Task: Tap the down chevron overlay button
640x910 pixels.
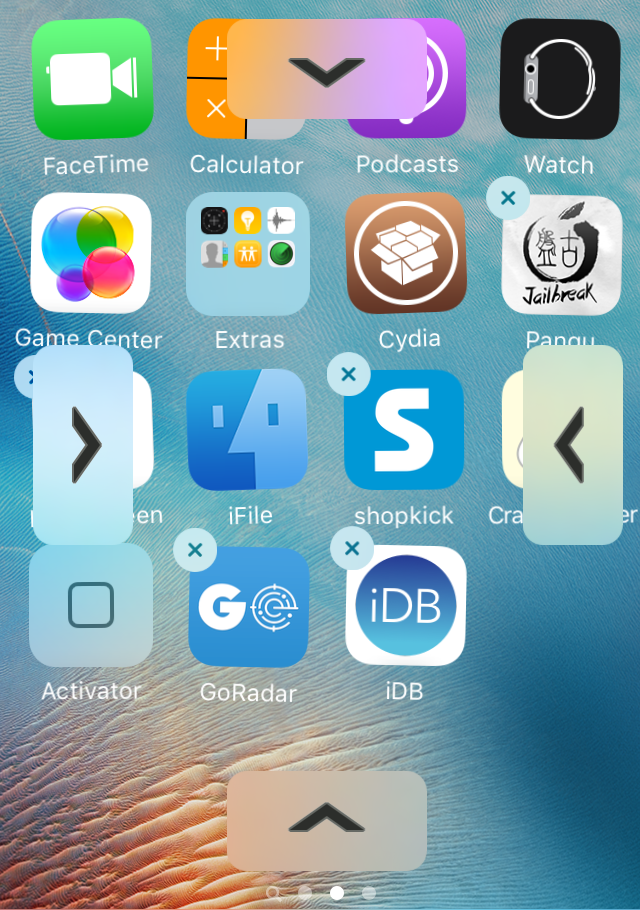Action: point(326,70)
